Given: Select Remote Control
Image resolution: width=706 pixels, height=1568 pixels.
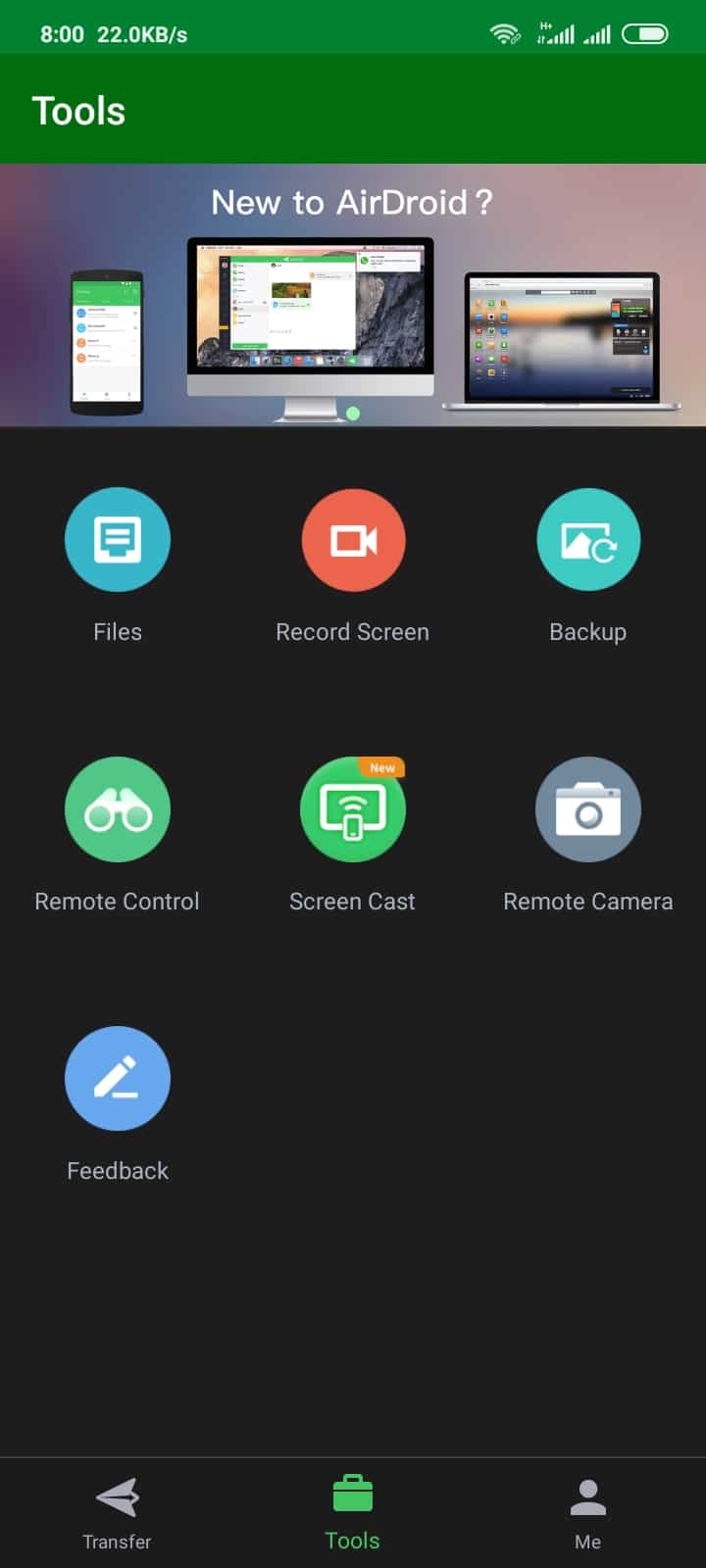Looking at the screenshot, I should coord(118,809).
